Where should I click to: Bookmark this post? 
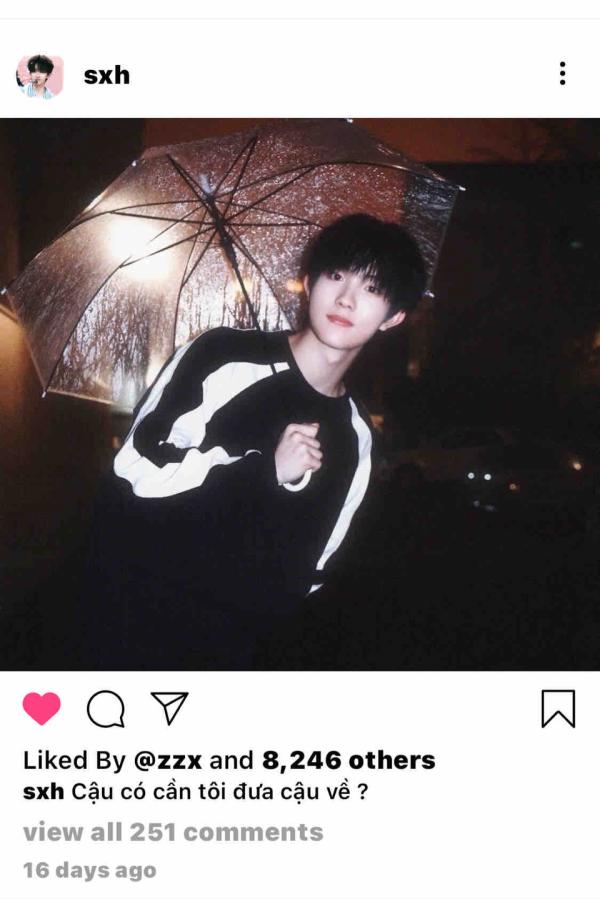pos(558,709)
